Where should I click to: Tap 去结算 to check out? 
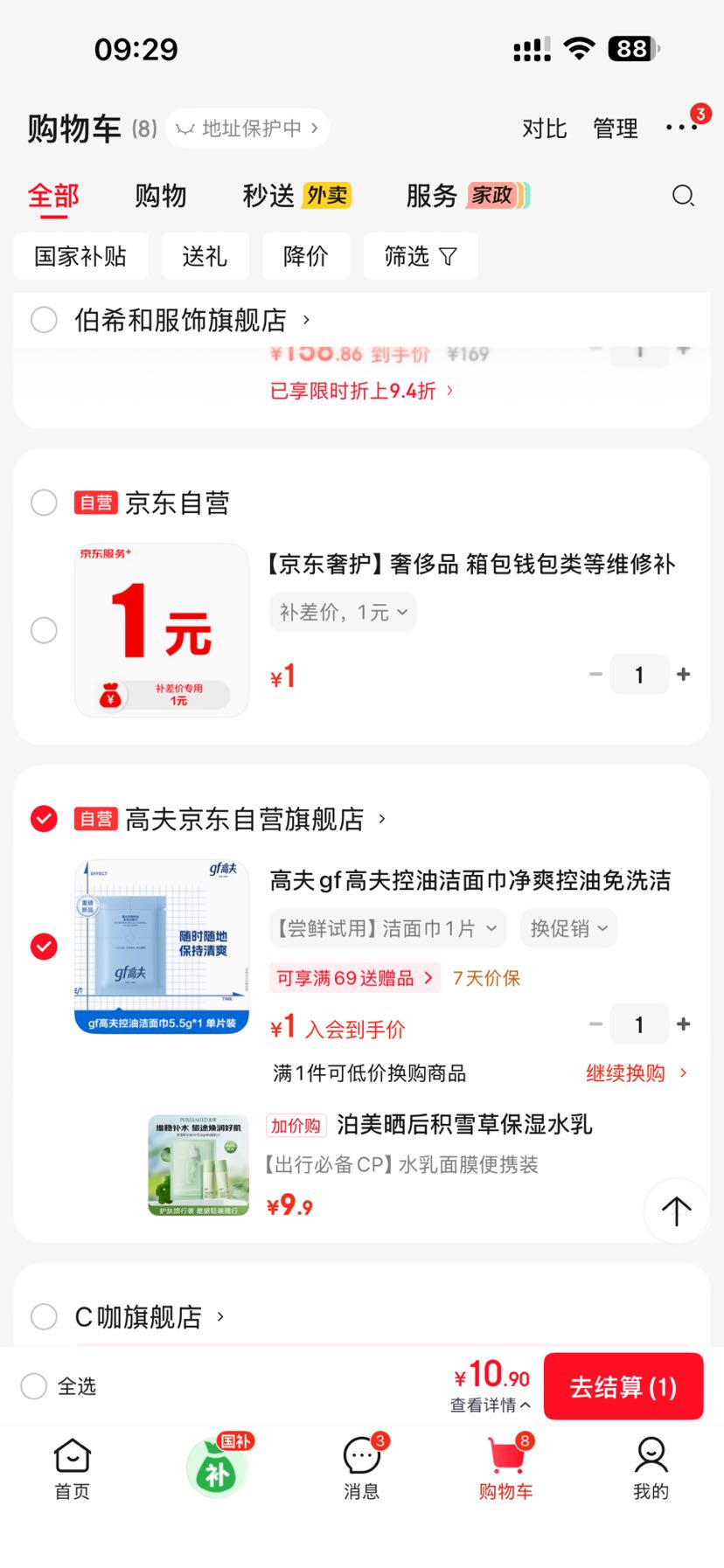(x=623, y=1386)
